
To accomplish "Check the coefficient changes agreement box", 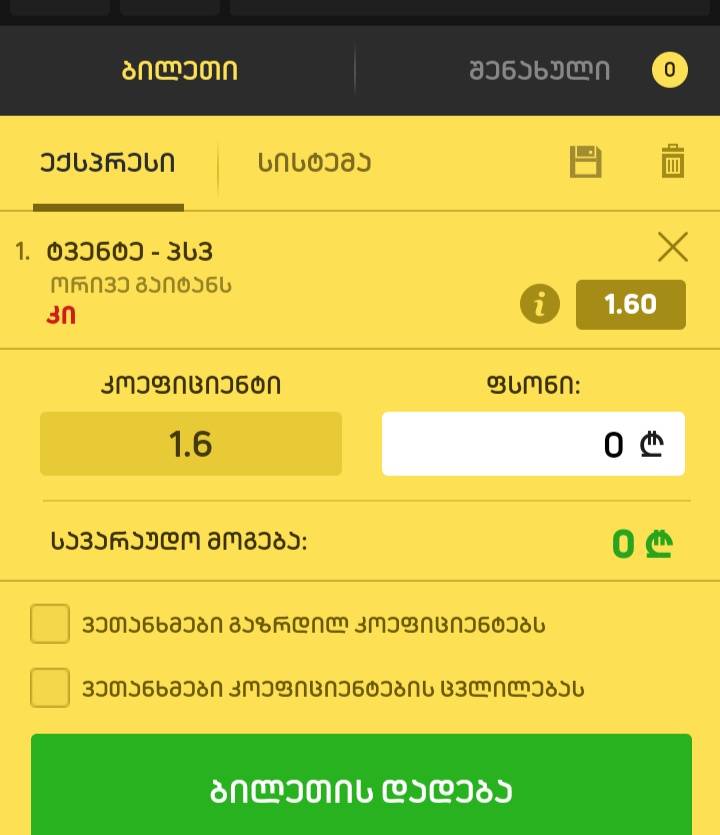I will click(50, 688).
